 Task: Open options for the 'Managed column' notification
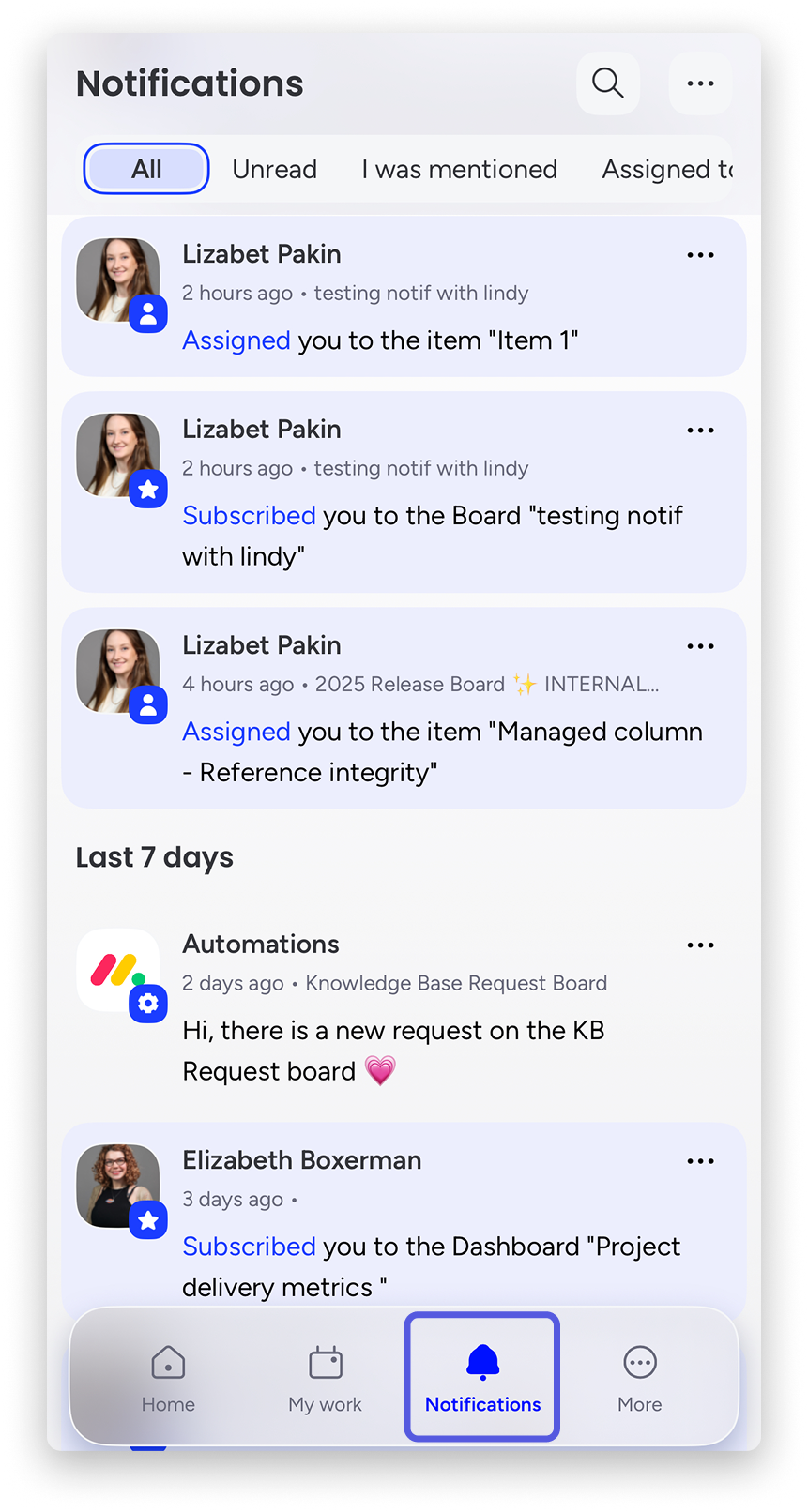[700, 646]
